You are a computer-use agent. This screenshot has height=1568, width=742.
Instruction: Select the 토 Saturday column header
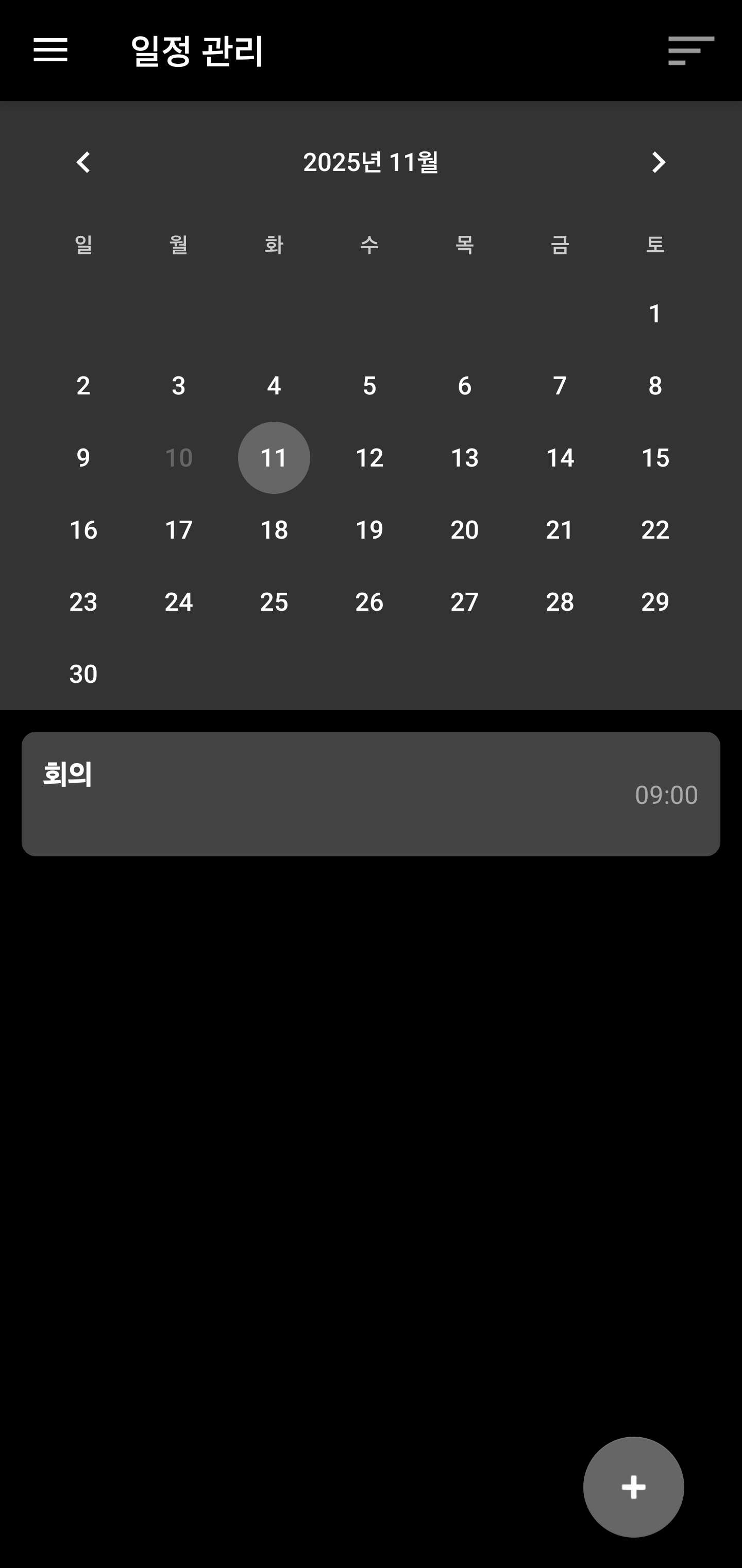tap(654, 244)
